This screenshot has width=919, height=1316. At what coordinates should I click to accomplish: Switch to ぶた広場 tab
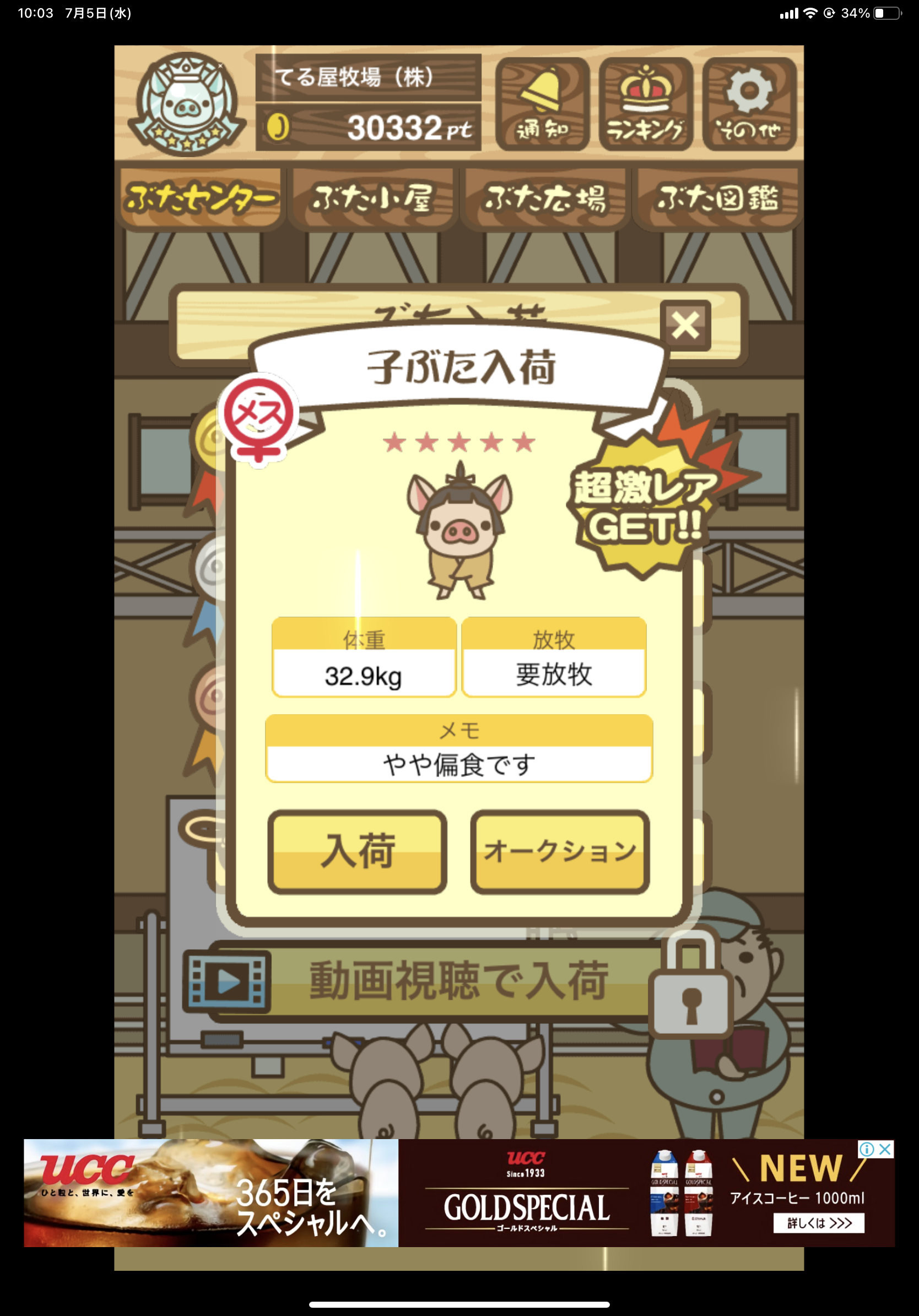[x=545, y=199]
